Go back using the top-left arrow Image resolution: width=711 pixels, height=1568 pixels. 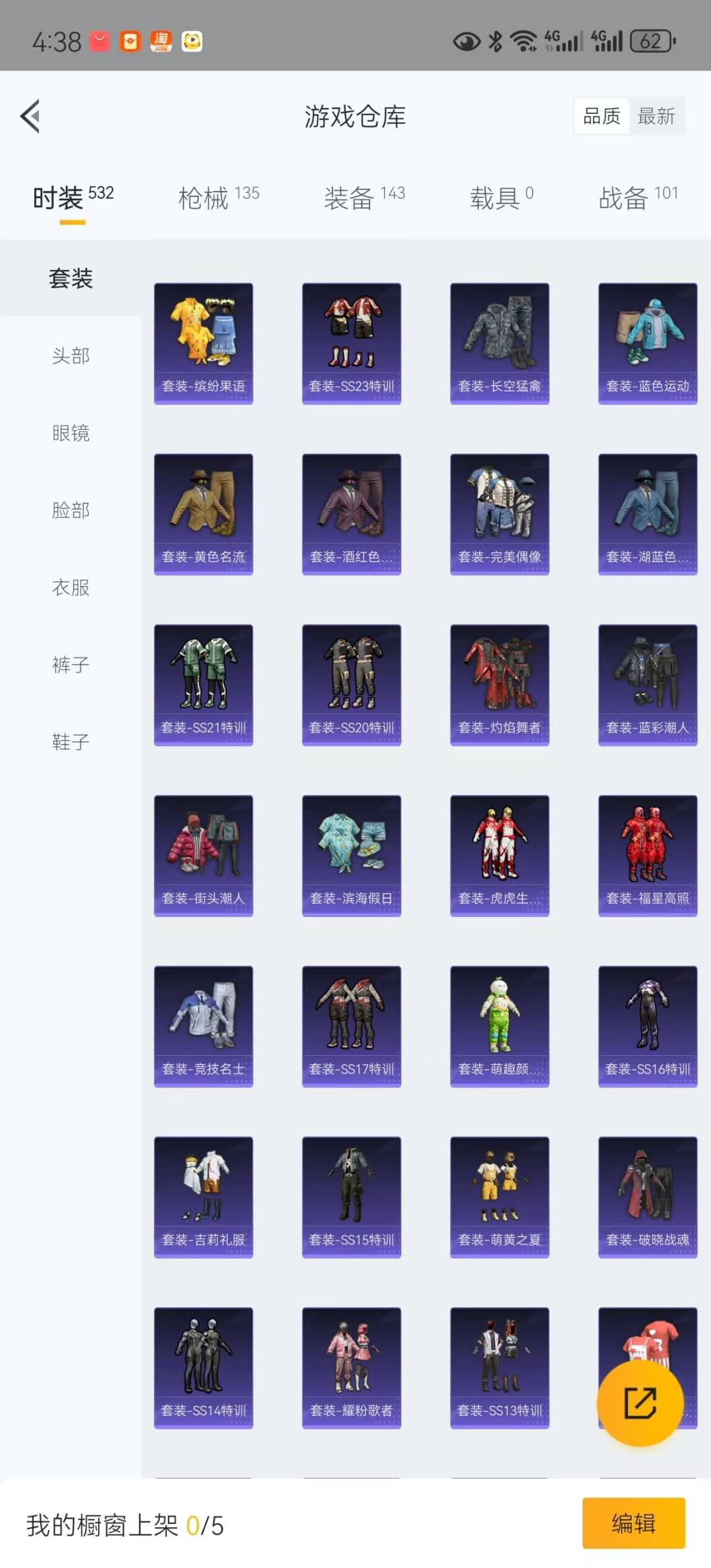click(30, 117)
